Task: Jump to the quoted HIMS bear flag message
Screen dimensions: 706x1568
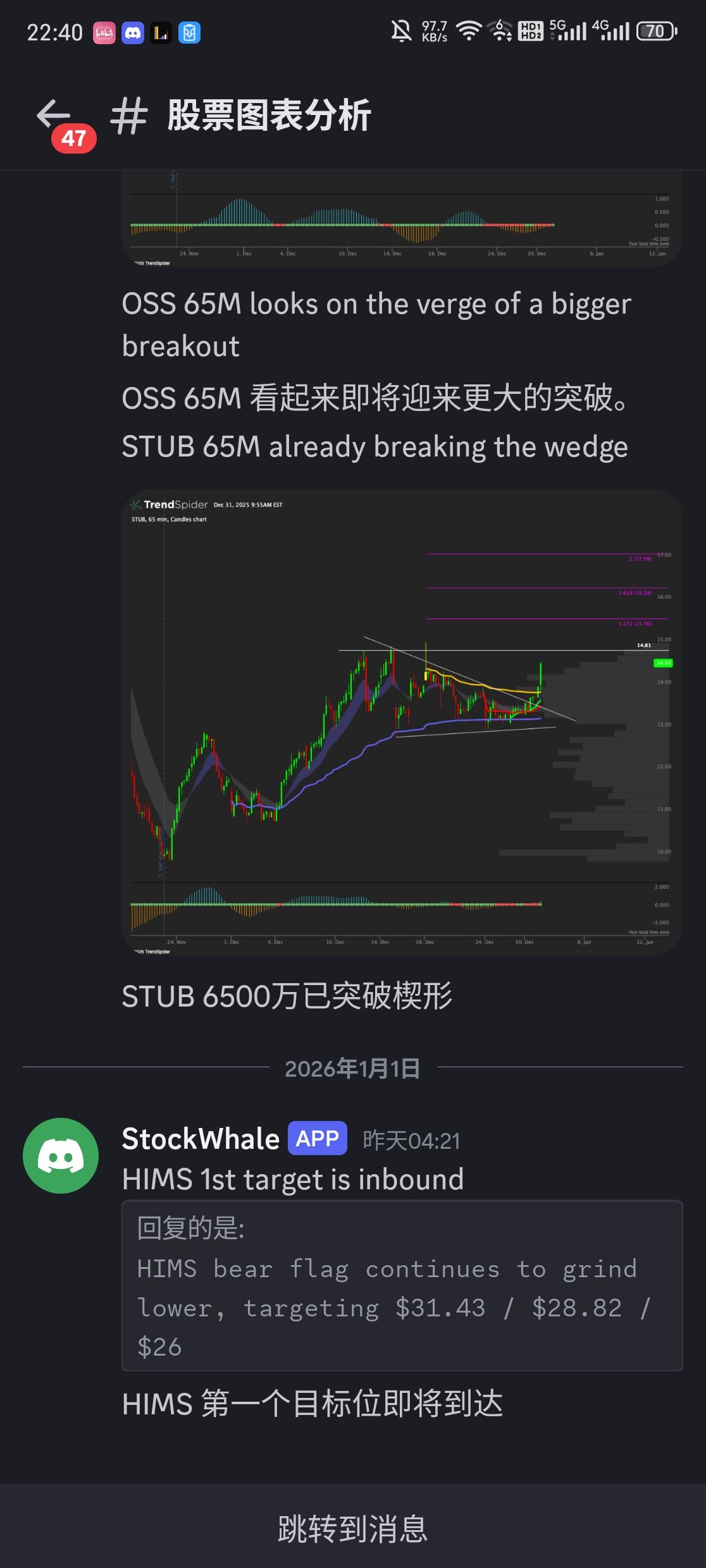Action: click(x=401, y=1286)
